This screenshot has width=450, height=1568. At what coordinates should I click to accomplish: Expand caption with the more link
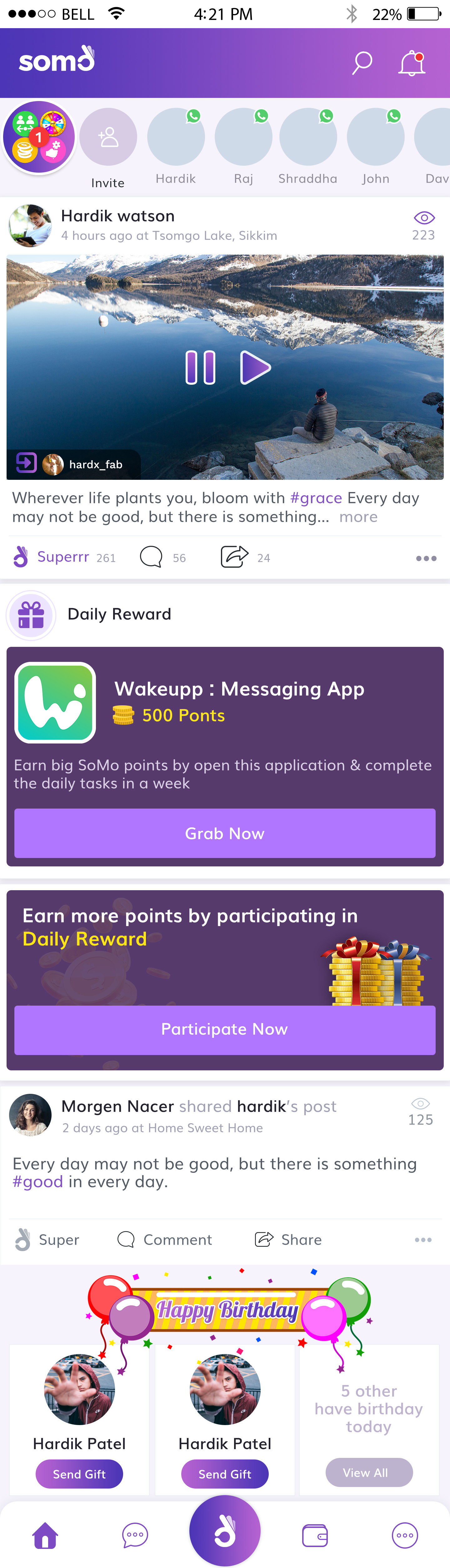click(358, 517)
